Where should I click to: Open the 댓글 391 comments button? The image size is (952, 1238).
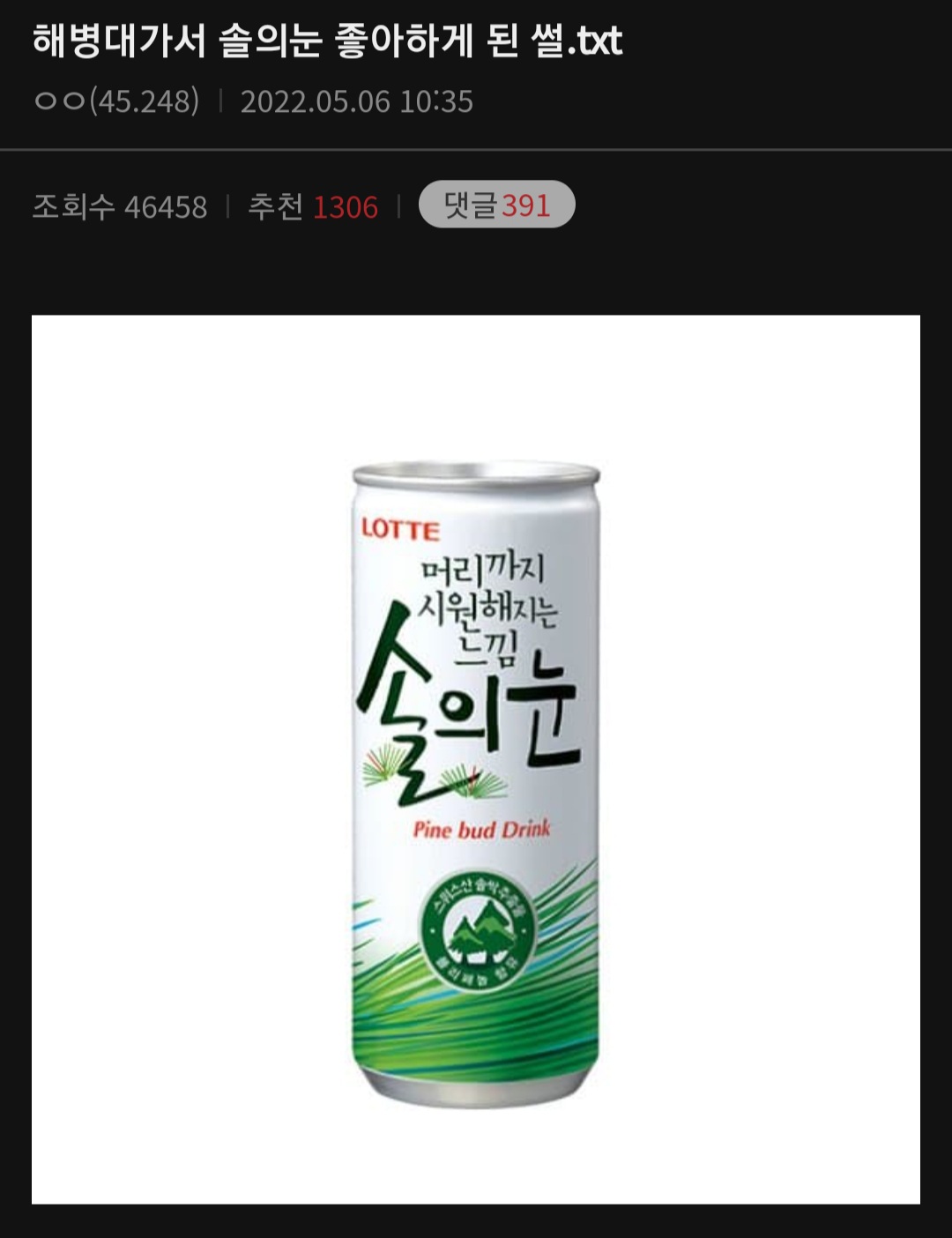496,205
